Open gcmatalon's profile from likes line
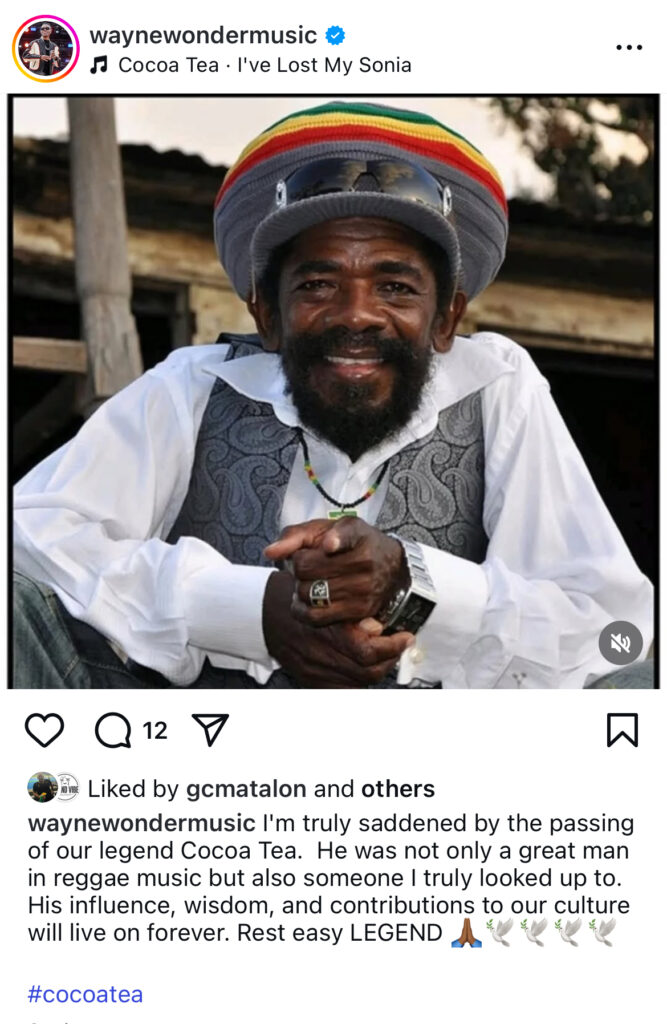 (246, 789)
